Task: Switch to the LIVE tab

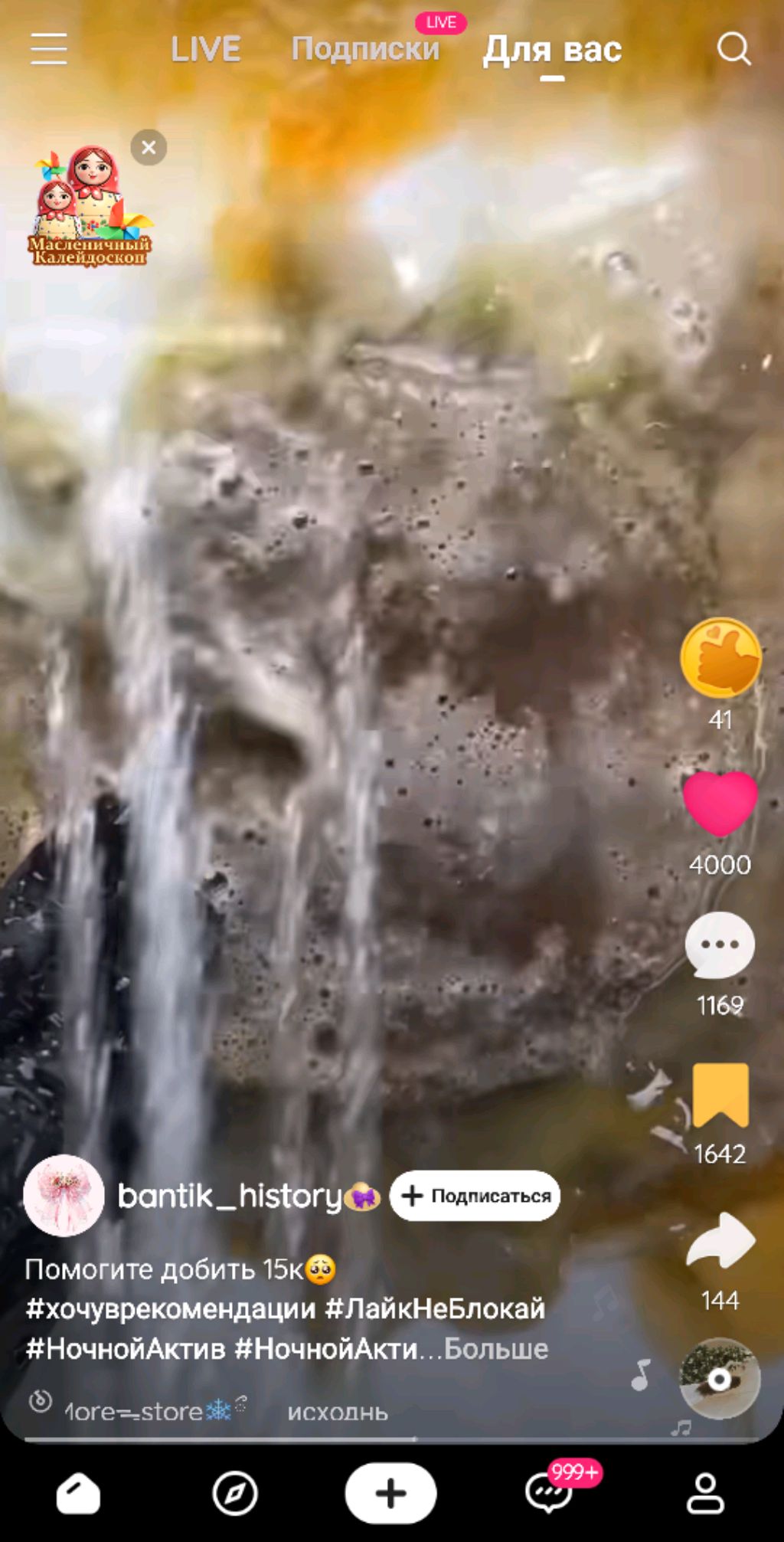Action: pos(205,50)
